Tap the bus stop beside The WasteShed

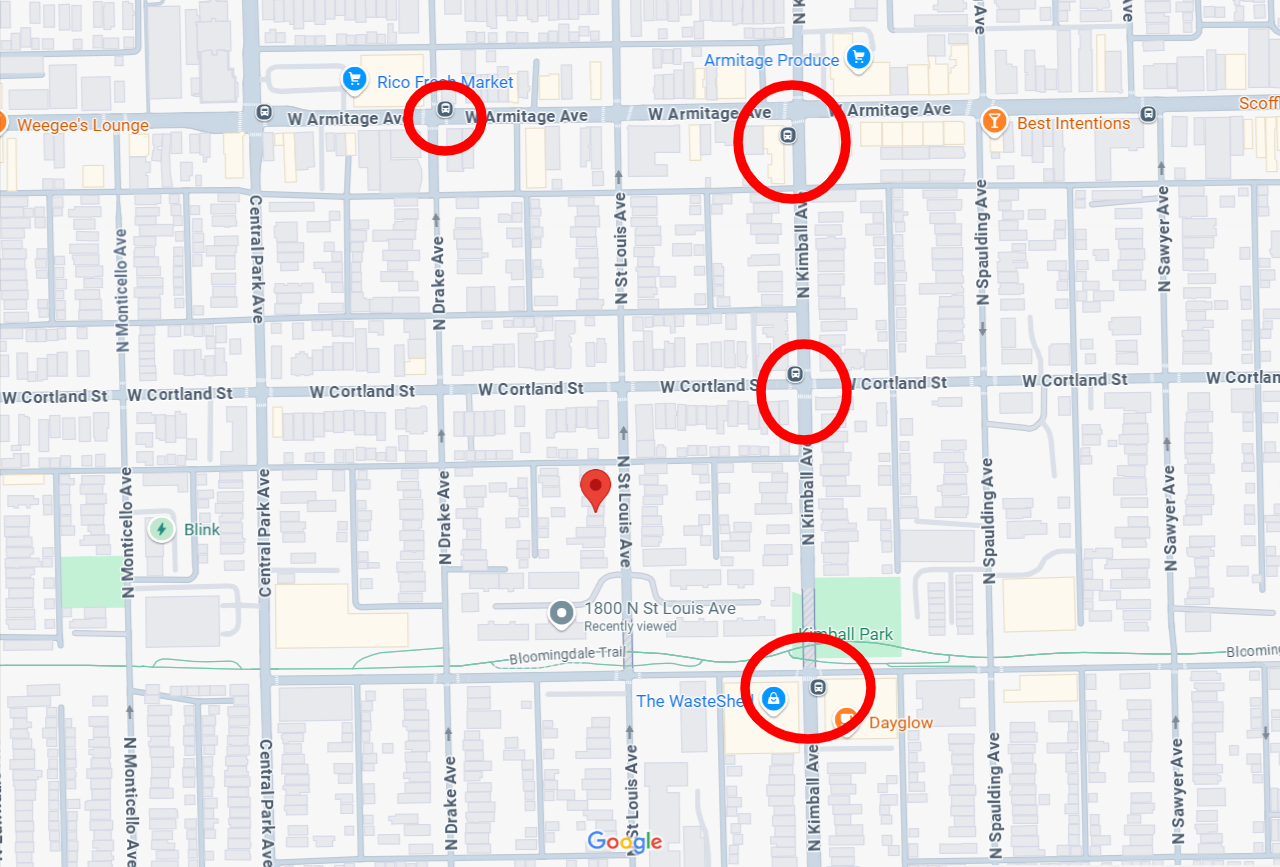818,686
